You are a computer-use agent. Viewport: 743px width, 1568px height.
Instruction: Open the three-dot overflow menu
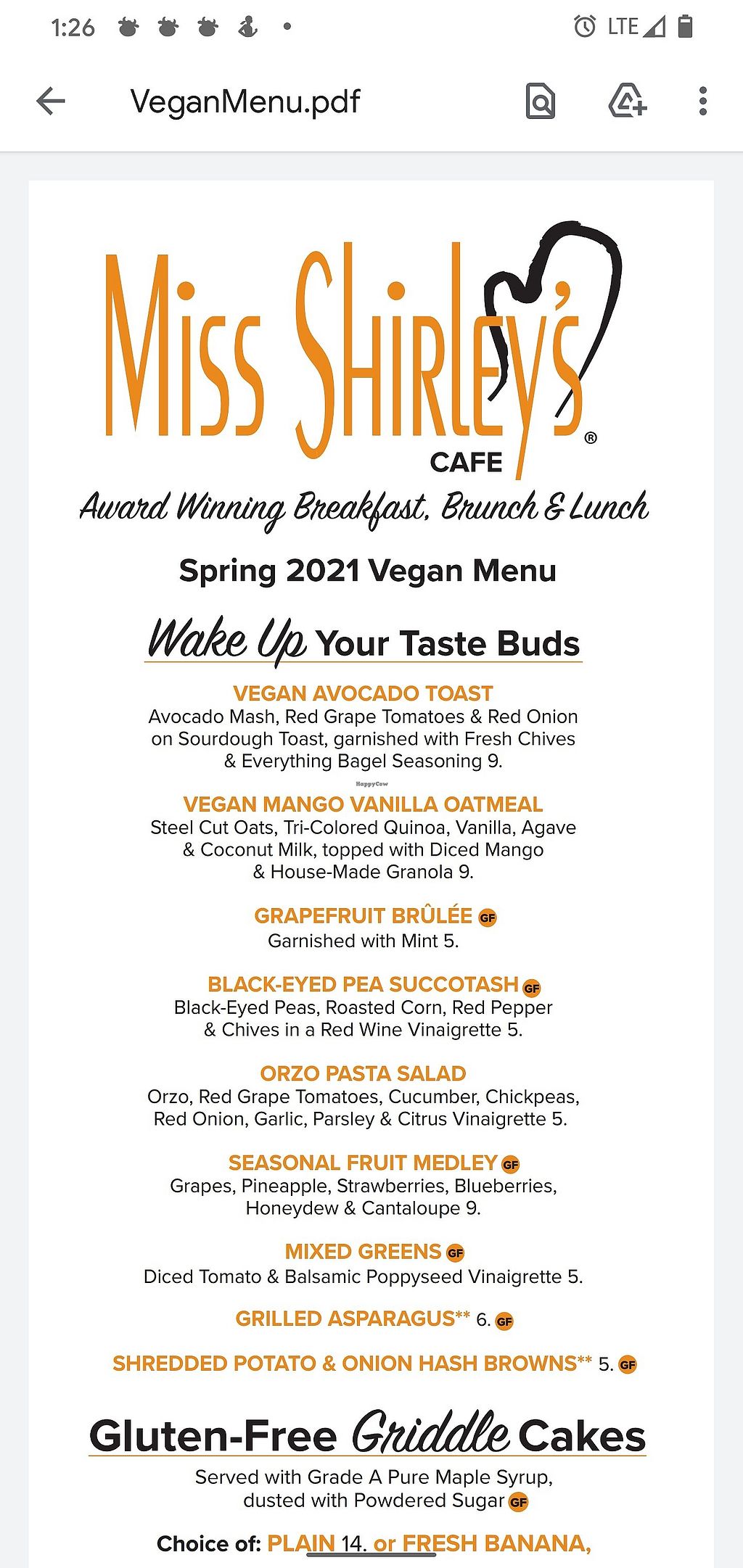coord(702,102)
